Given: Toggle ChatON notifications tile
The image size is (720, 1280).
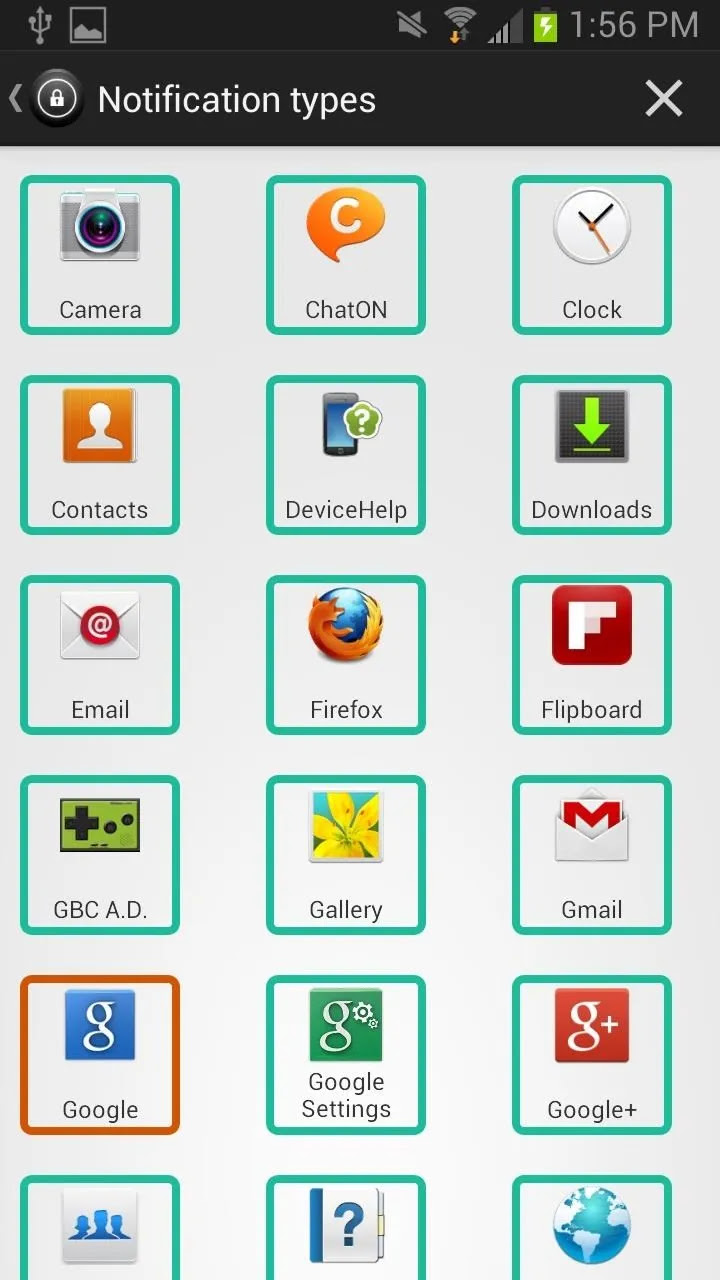Looking at the screenshot, I should pyautogui.click(x=346, y=255).
